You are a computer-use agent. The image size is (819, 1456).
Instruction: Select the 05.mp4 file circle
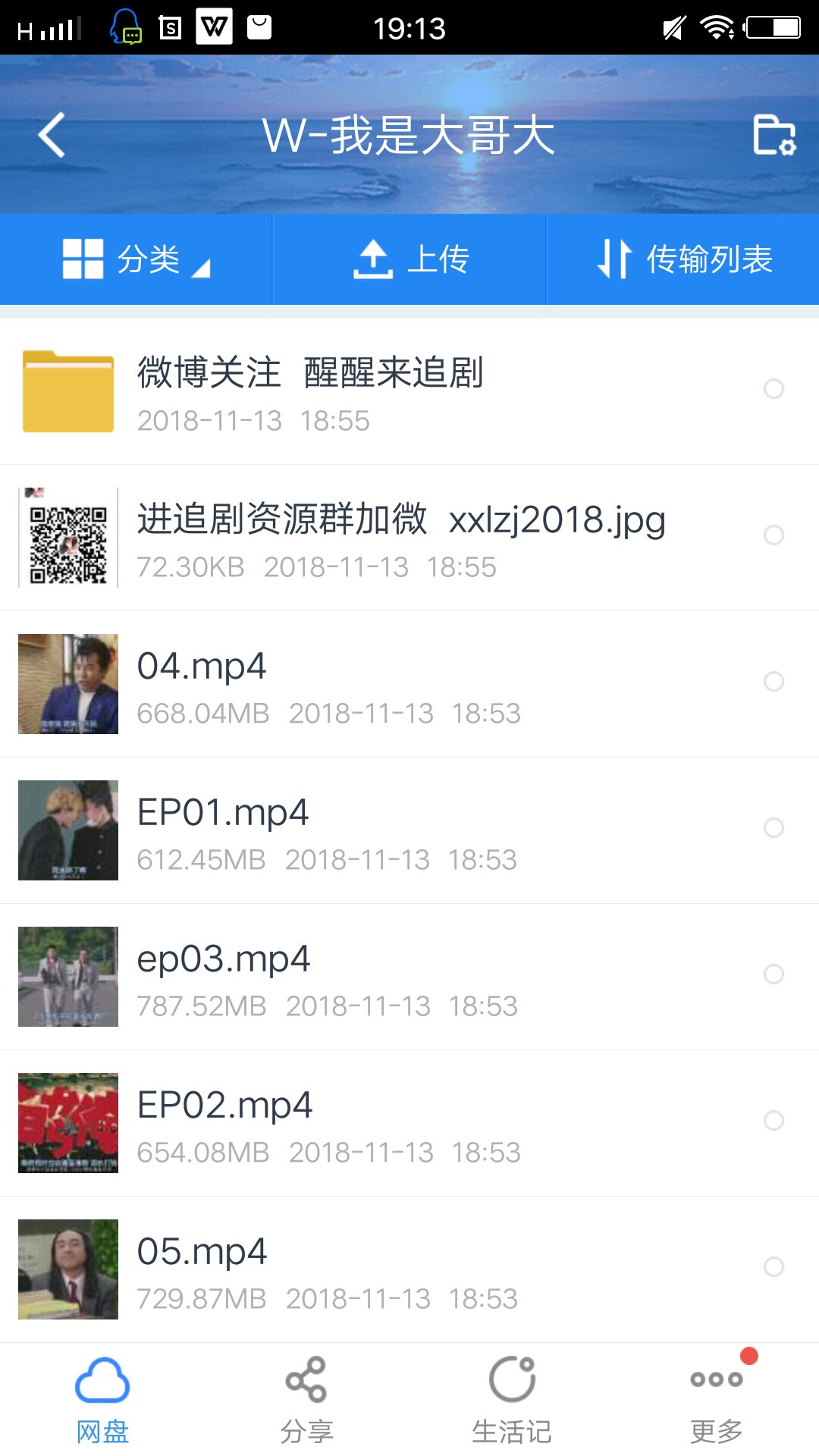773,1266
